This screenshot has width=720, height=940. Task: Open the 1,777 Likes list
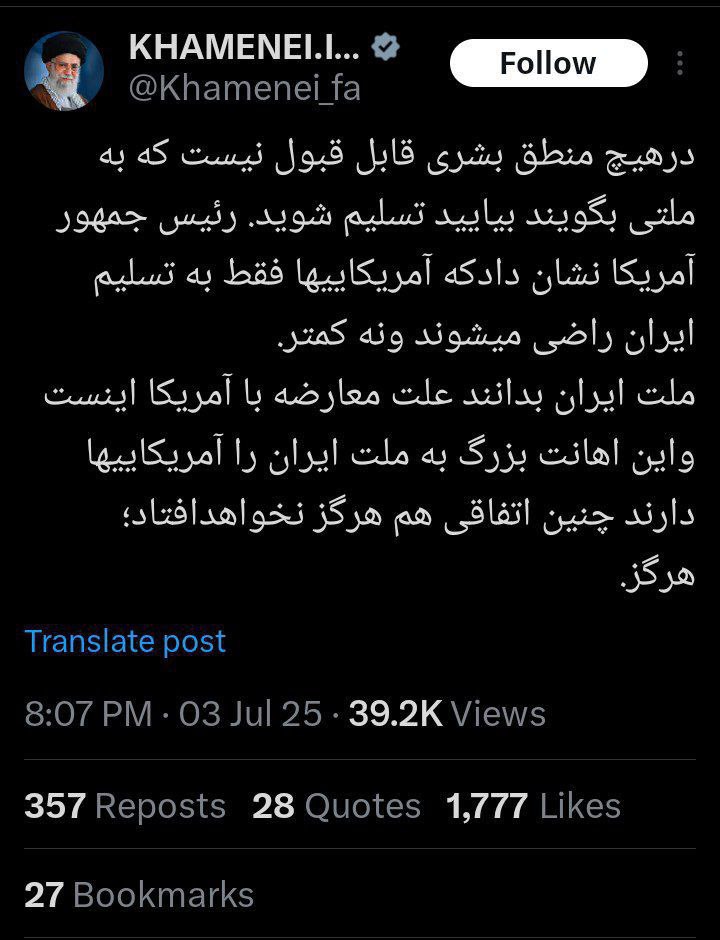(534, 806)
